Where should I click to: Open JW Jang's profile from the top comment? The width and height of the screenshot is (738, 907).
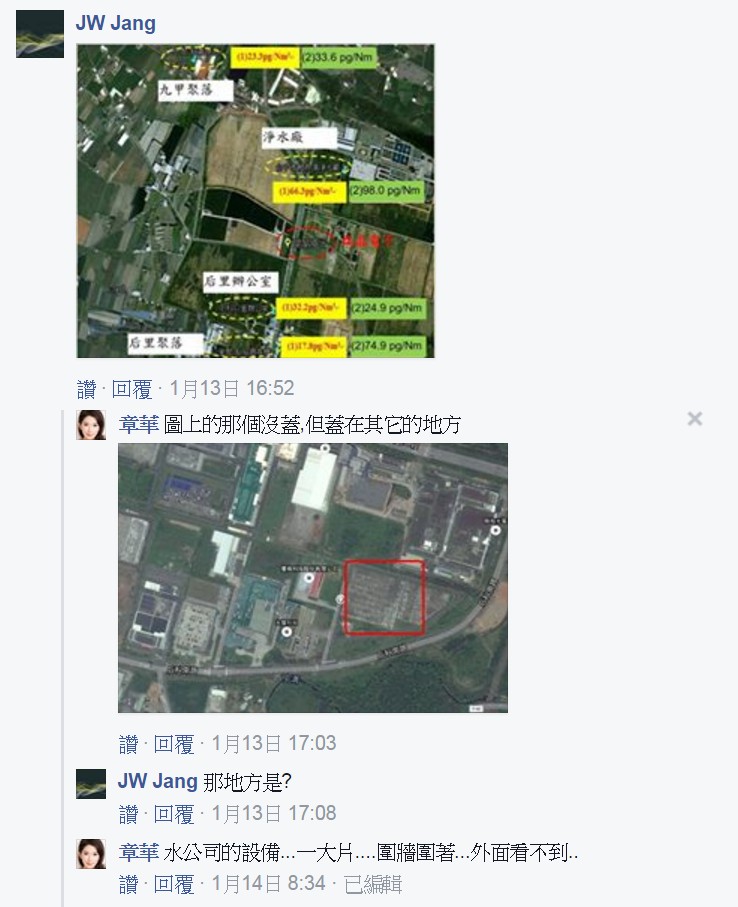click(115, 23)
